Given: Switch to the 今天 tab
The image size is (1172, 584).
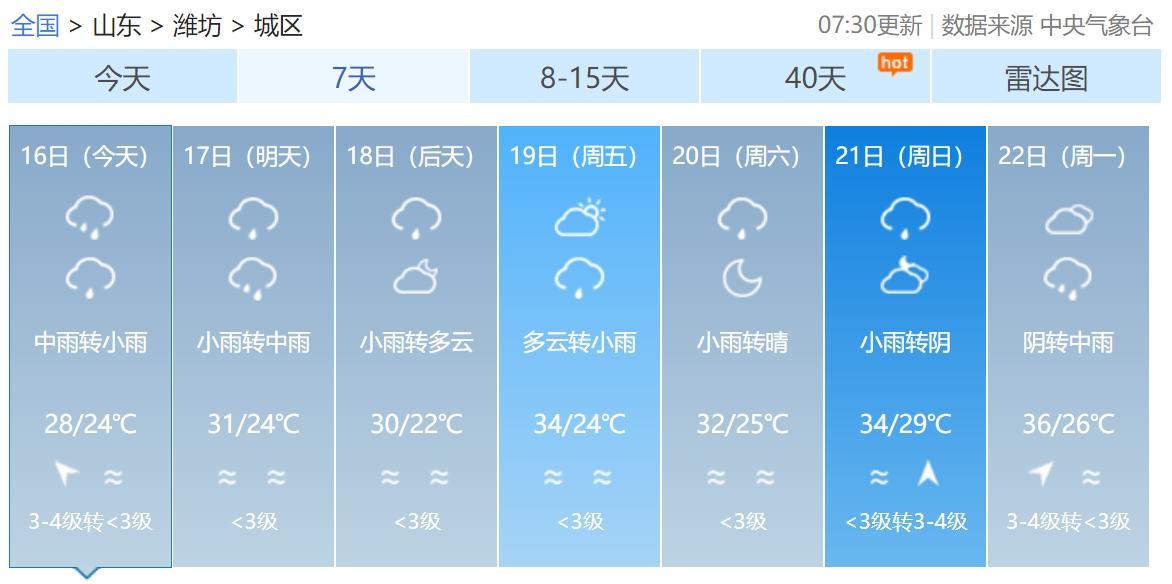Looking at the screenshot, I should [x=122, y=77].
